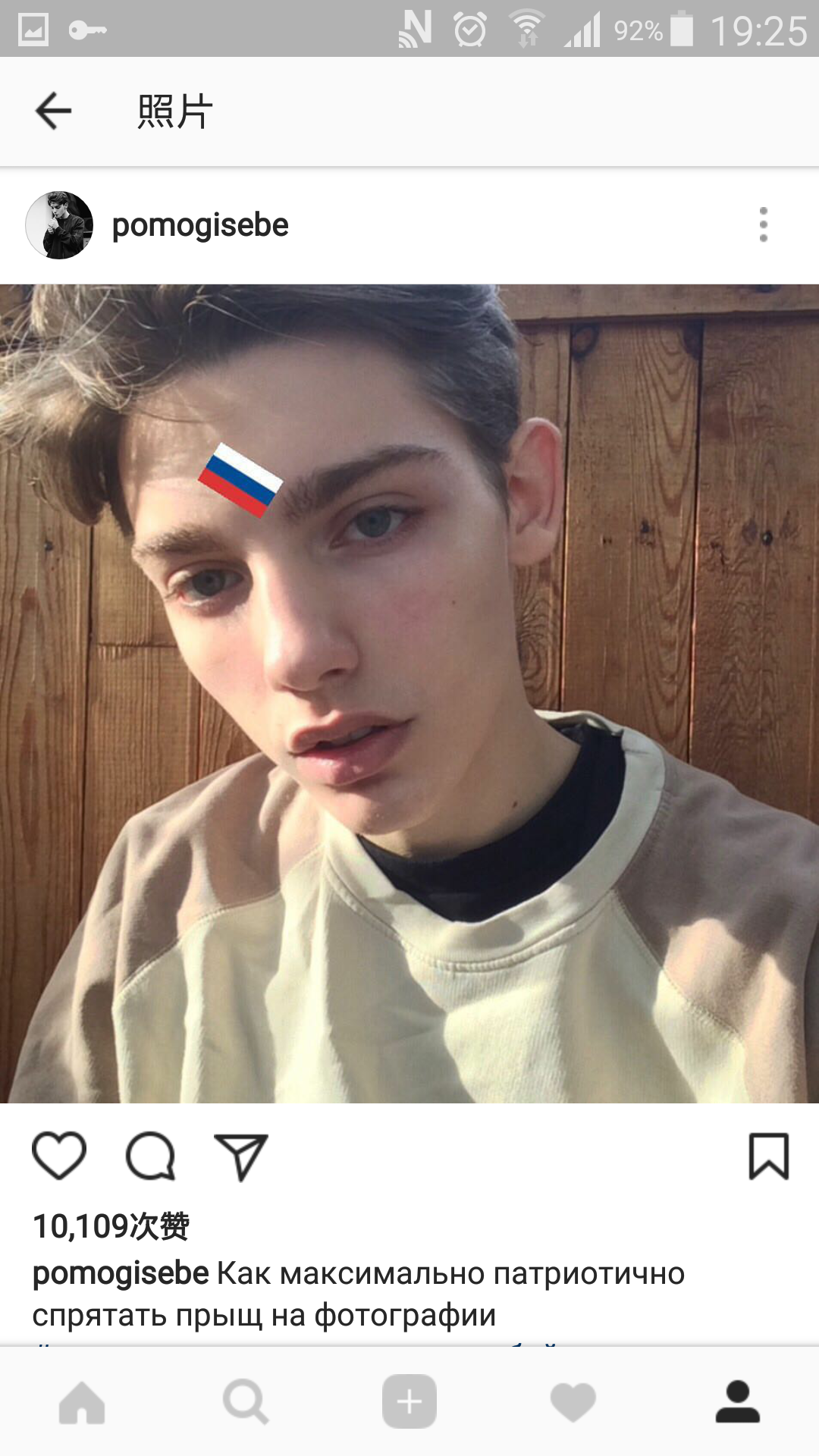
Task: Open the post's three-dot options menu
Action: click(763, 224)
